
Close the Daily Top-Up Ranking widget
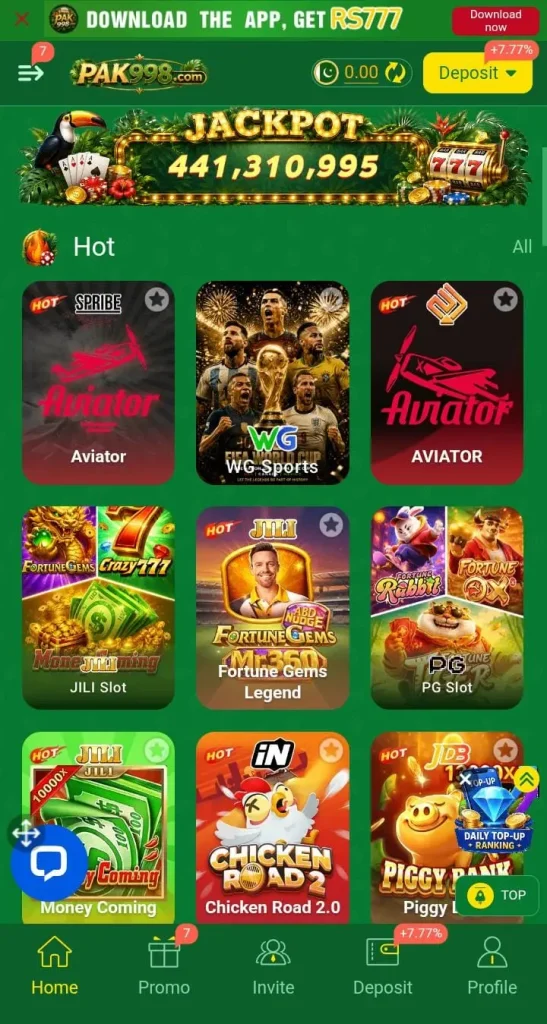pyautogui.click(x=465, y=778)
